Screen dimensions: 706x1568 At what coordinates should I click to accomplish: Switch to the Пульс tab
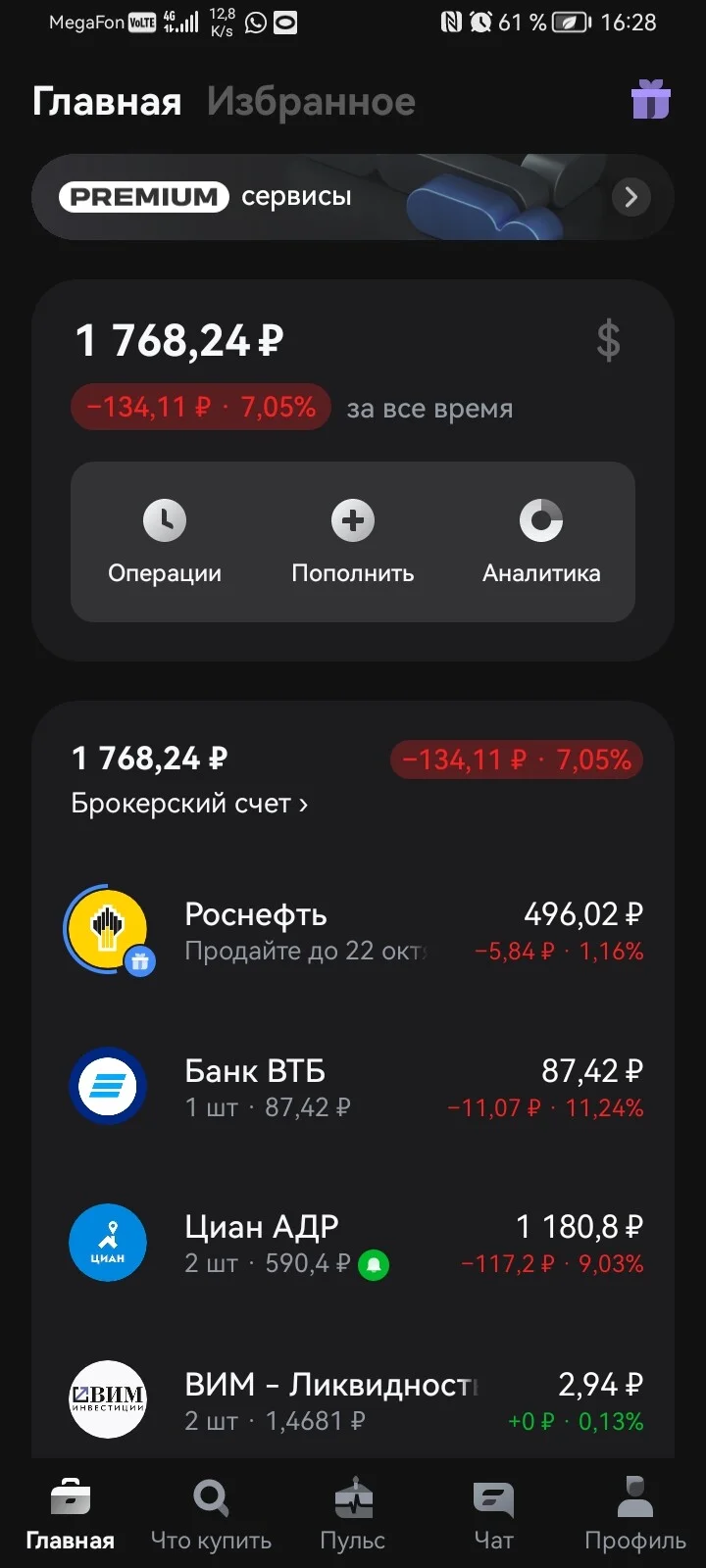tap(353, 1514)
